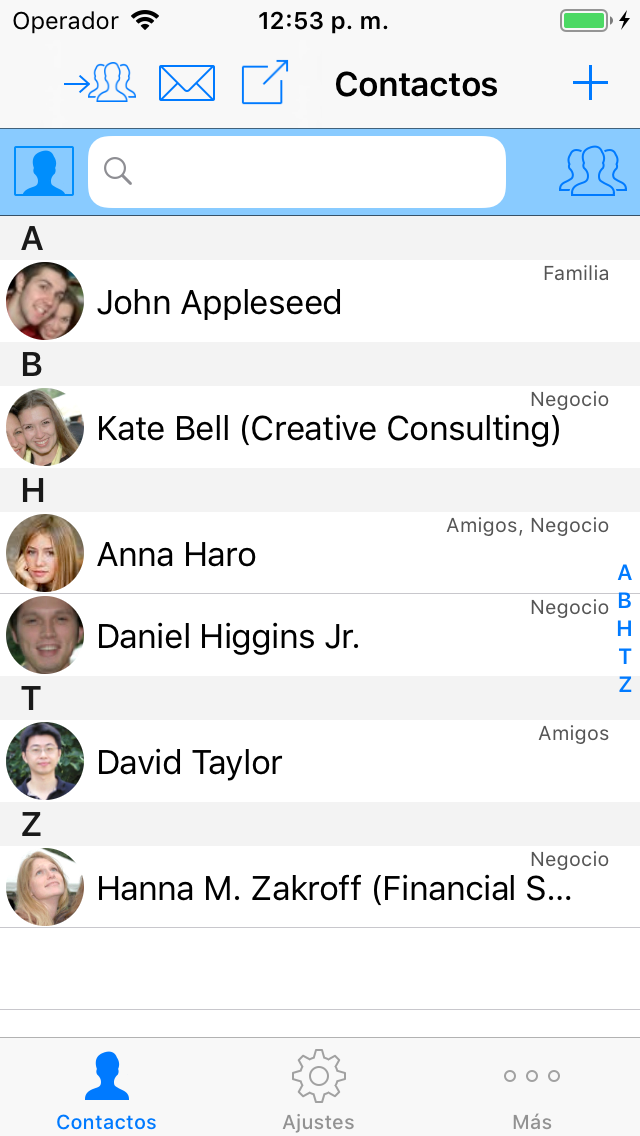View Anna Haro's contact details

(300, 554)
